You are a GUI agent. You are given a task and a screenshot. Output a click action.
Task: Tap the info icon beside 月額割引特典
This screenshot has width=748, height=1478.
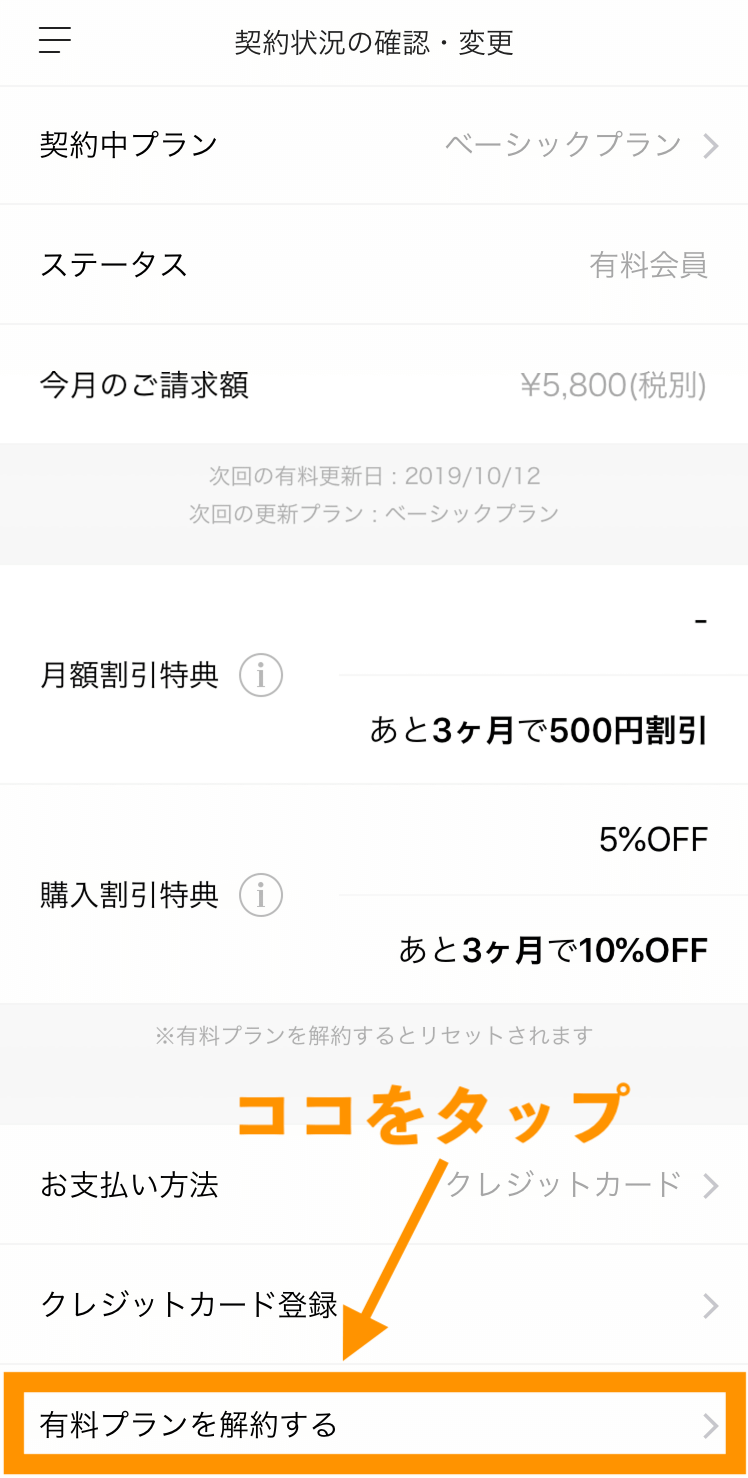[261, 676]
